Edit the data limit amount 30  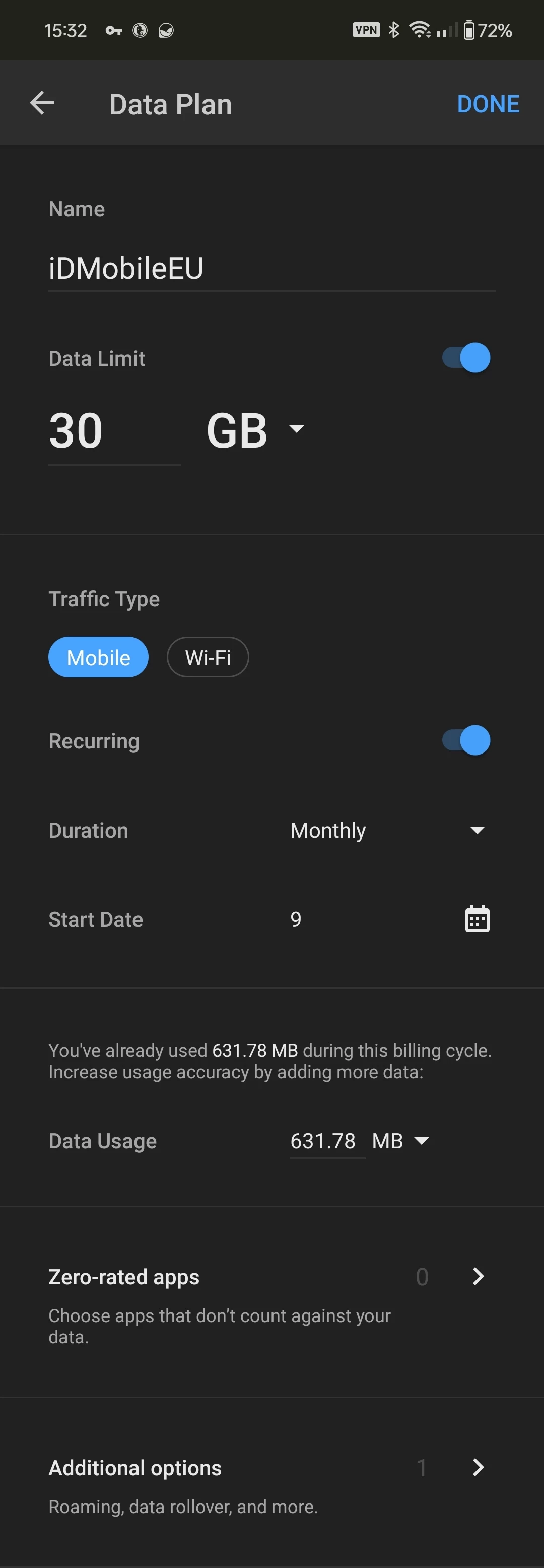(x=114, y=431)
